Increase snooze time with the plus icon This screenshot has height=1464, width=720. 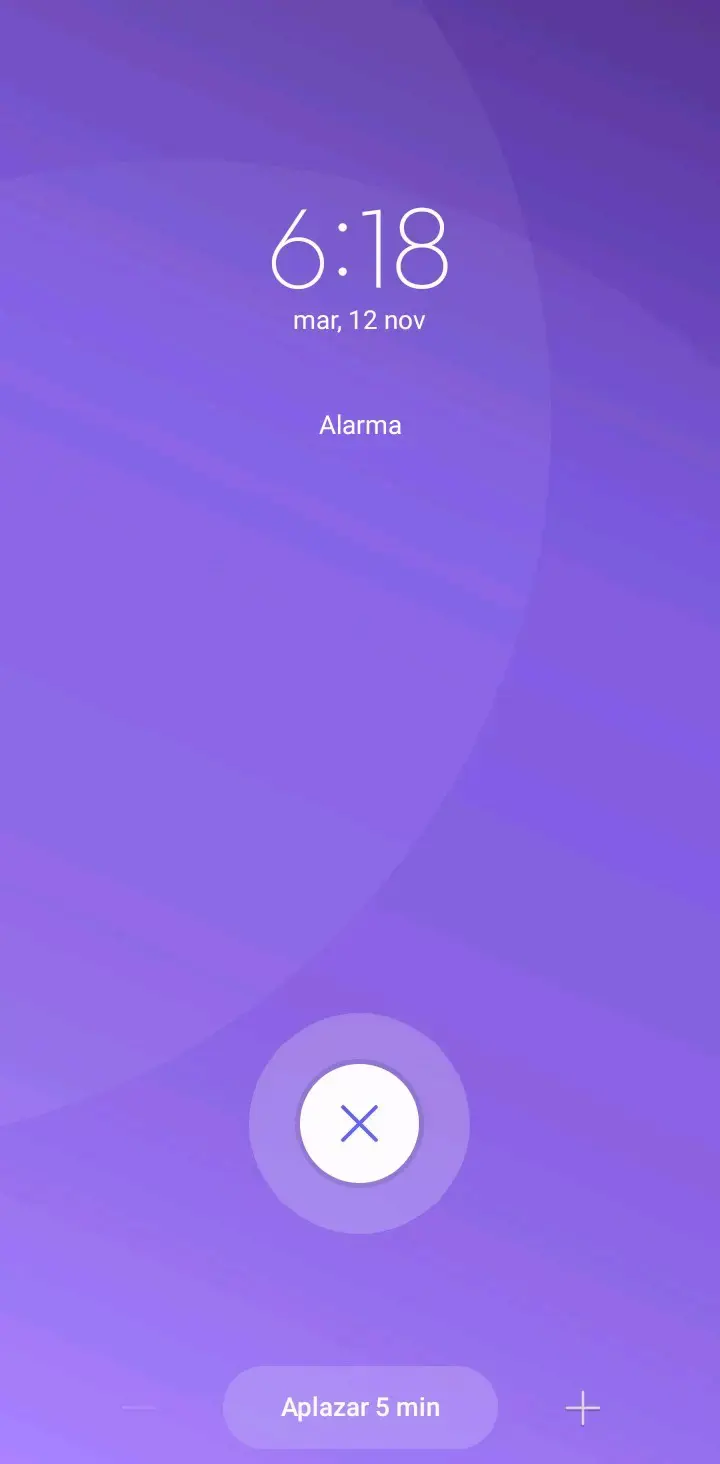point(583,1408)
